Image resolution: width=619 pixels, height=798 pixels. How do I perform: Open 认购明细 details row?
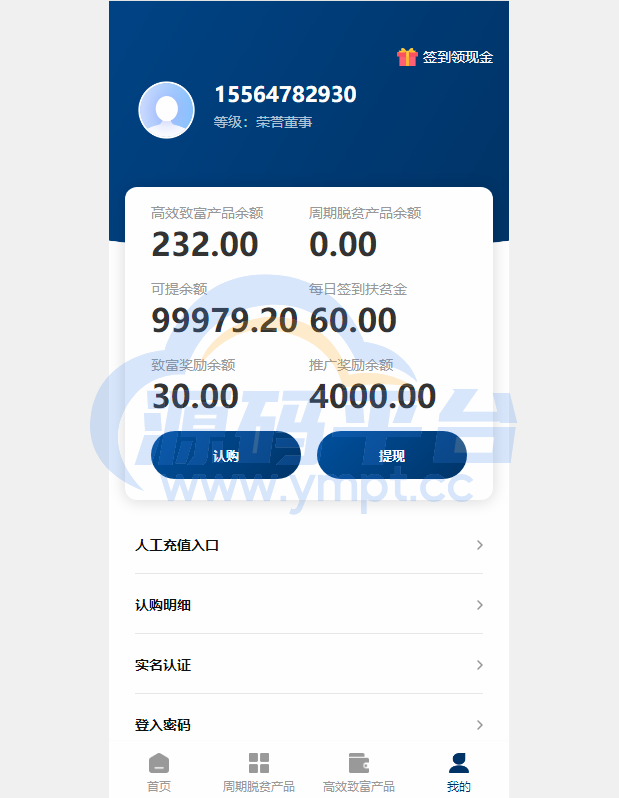pos(309,605)
